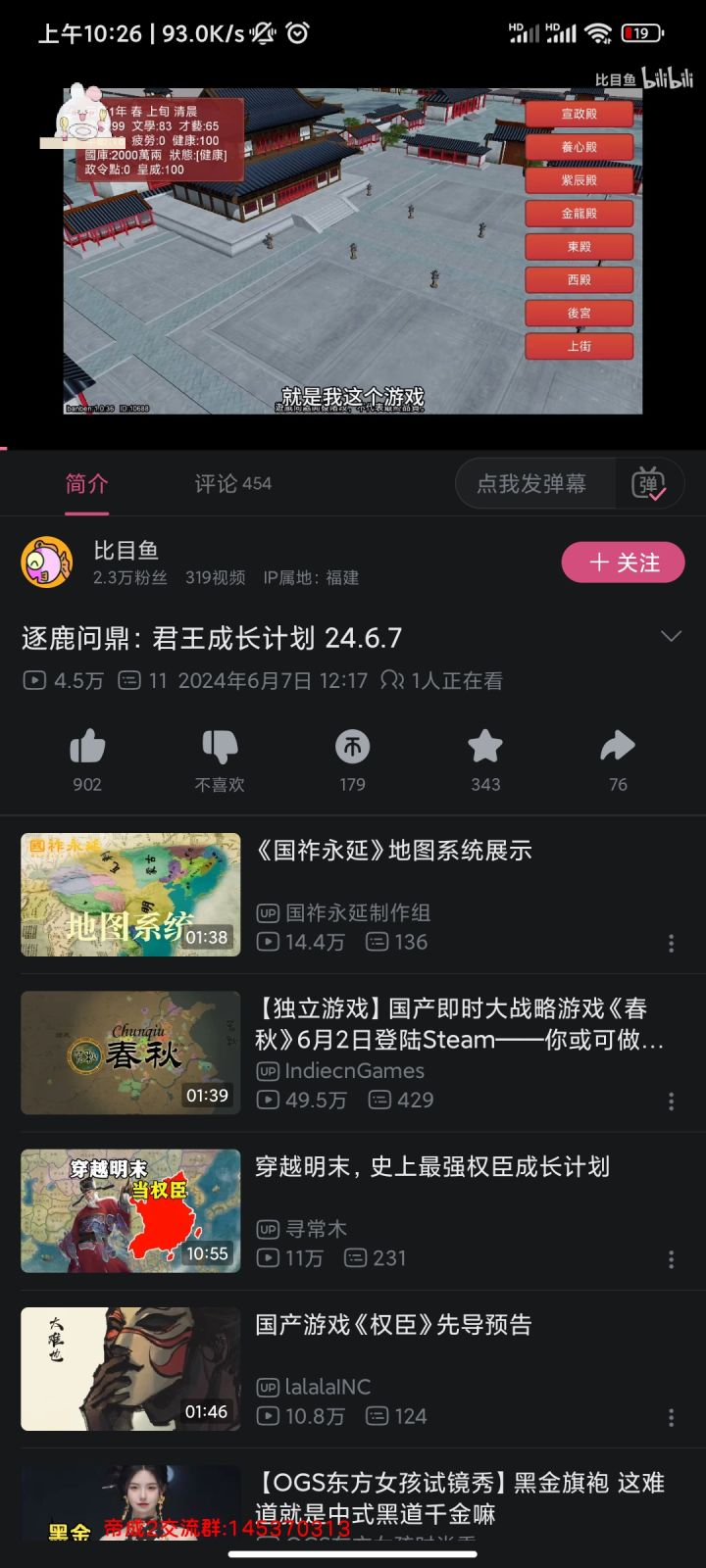Image resolution: width=706 pixels, height=1568 pixels.
Task: Toggle dislike using the 不喜欢 icon
Action: pyautogui.click(x=220, y=747)
